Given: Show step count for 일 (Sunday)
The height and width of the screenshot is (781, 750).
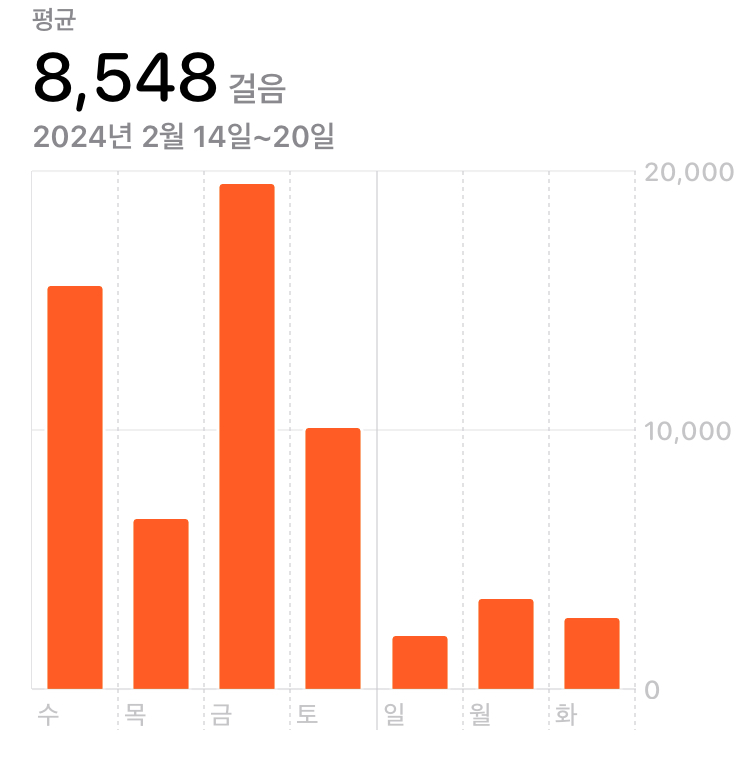Looking at the screenshot, I should coord(419,662).
